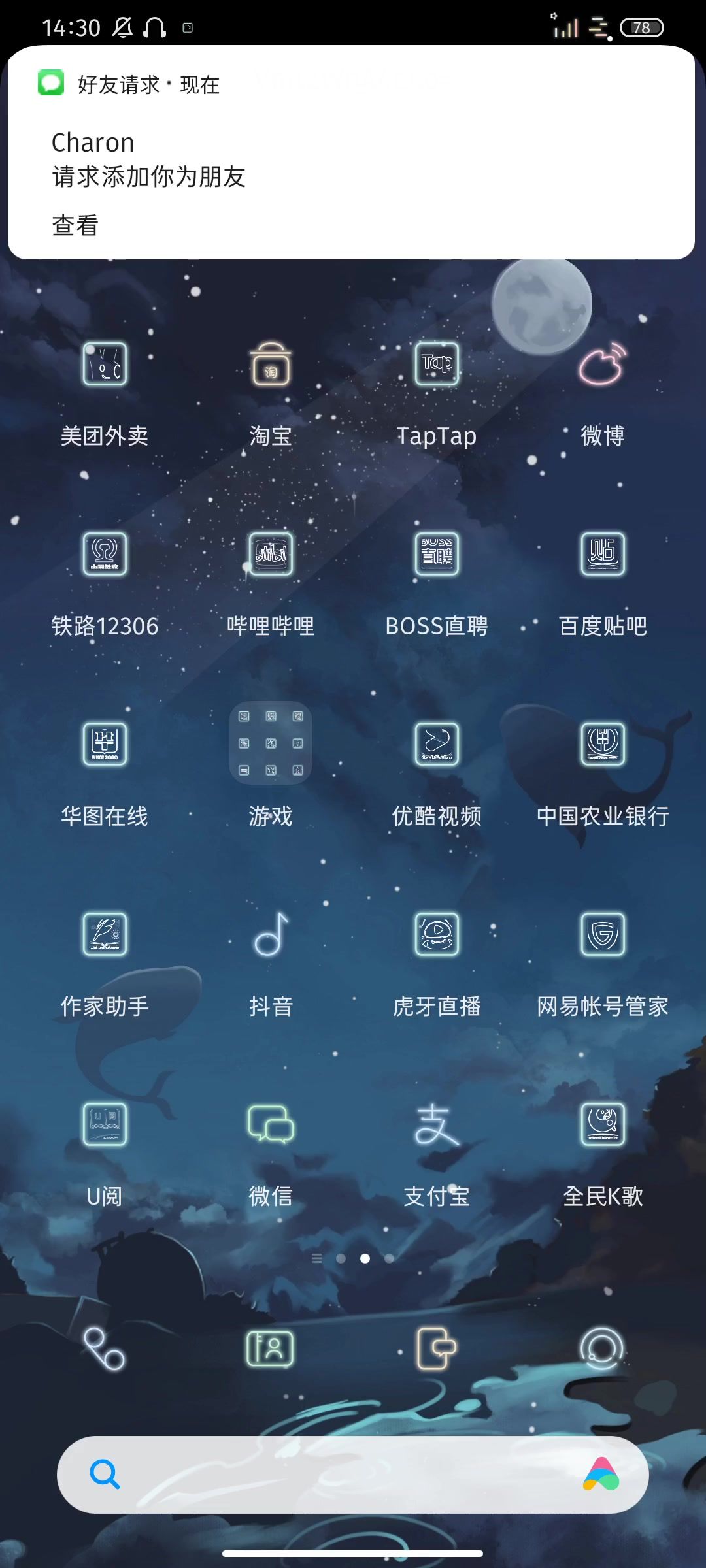
Task: Open the 微博 app
Action: pyautogui.click(x=603, y=364)
